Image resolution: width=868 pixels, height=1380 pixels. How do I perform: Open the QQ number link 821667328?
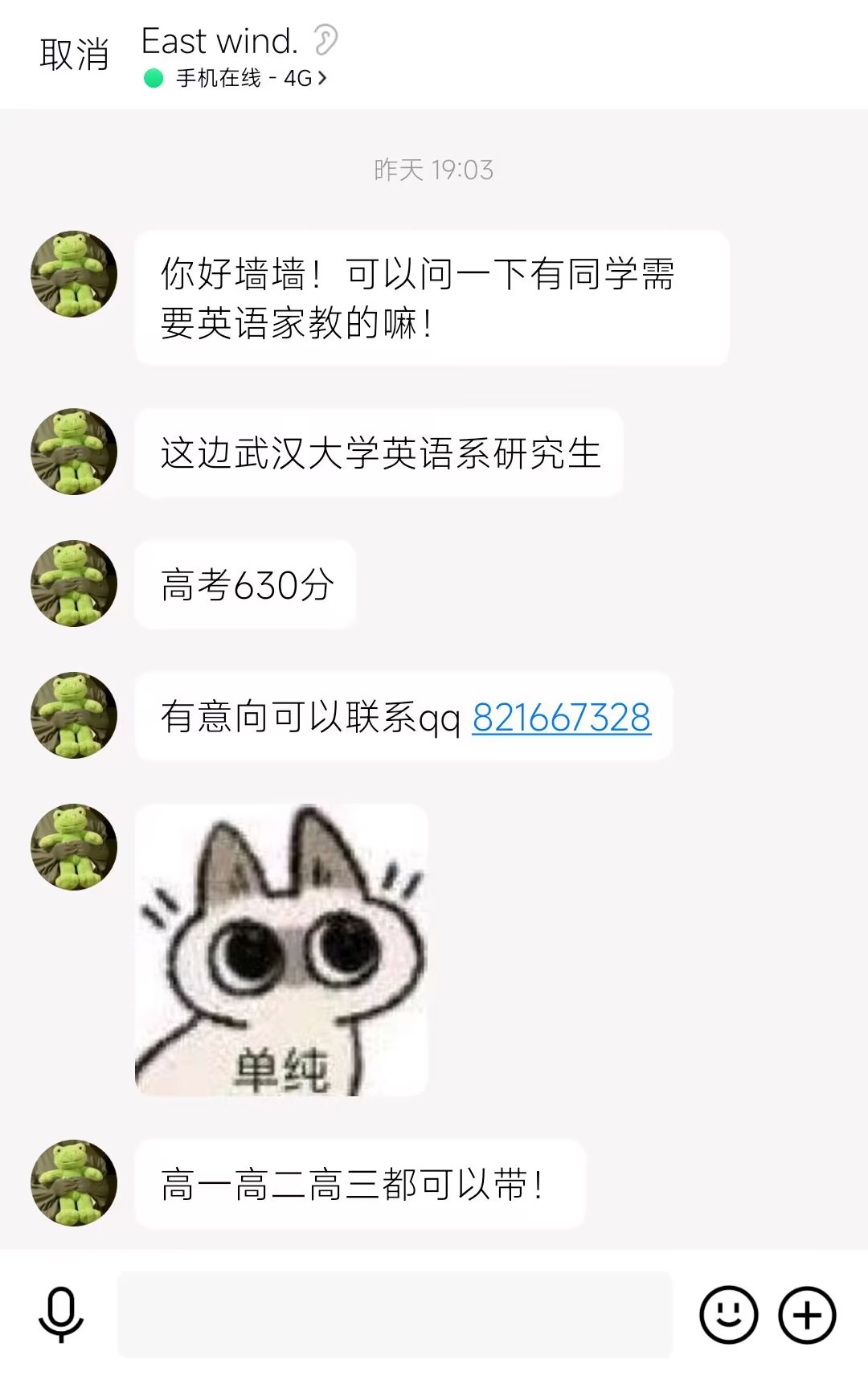pos(561,717)
